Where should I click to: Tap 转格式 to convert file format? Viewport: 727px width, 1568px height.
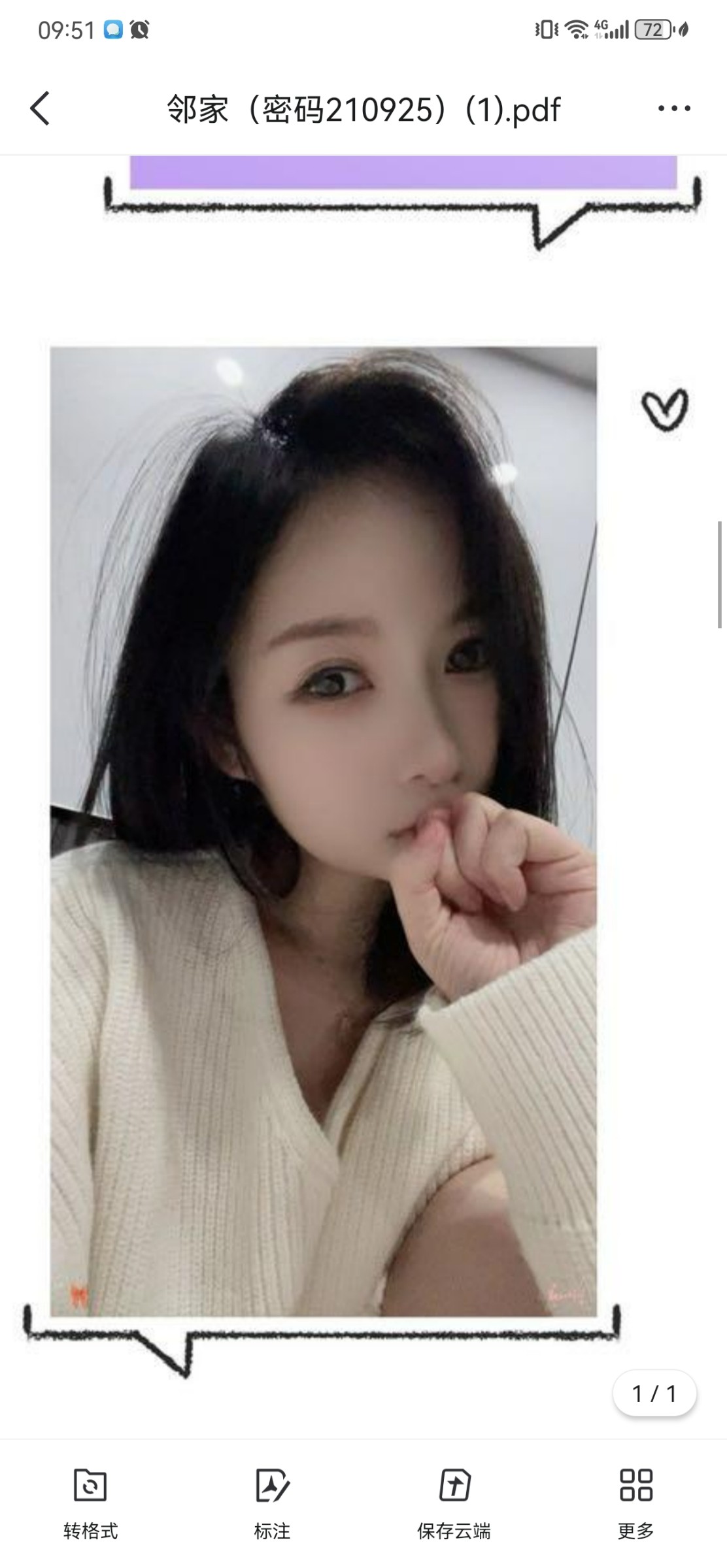[90, 1500]
